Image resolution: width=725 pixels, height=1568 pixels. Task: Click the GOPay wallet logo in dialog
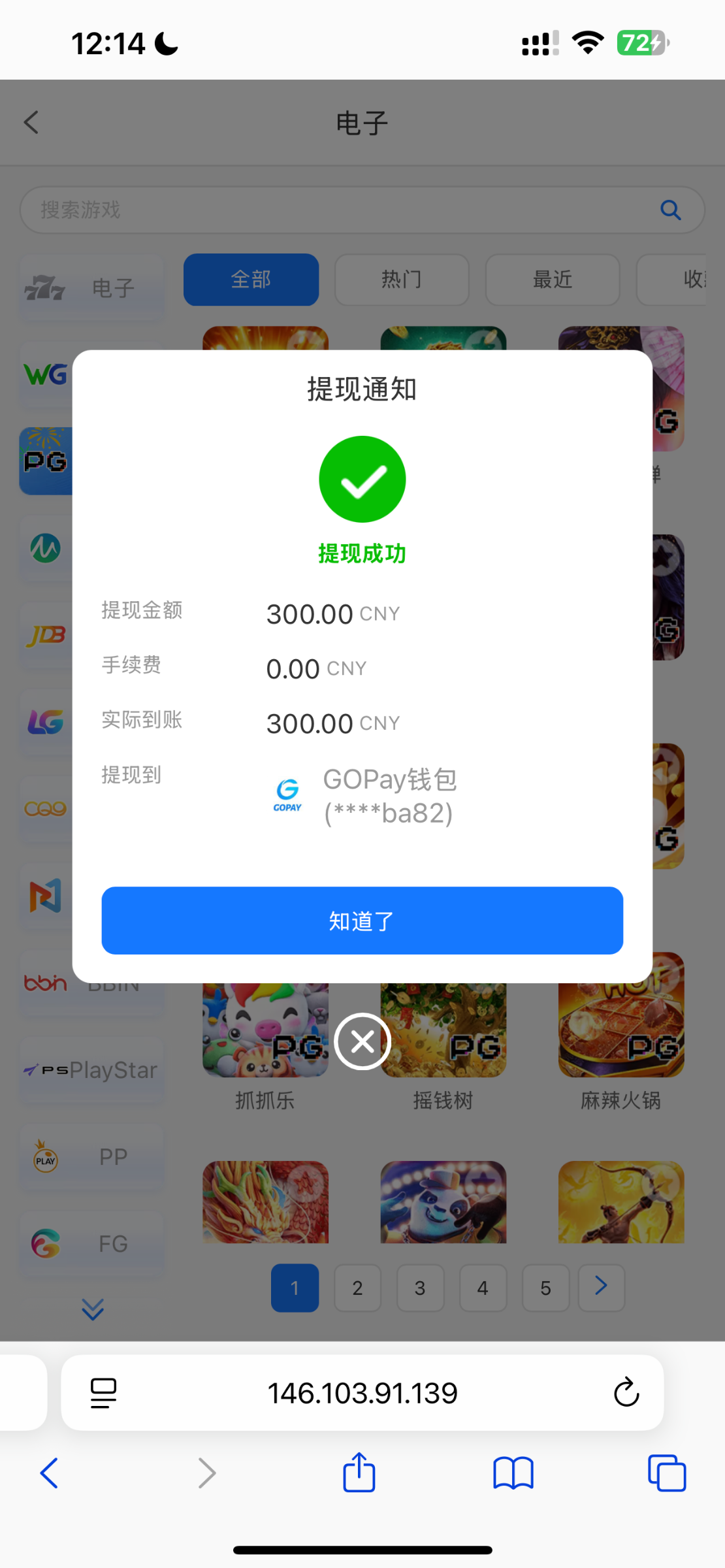(287, 794)
